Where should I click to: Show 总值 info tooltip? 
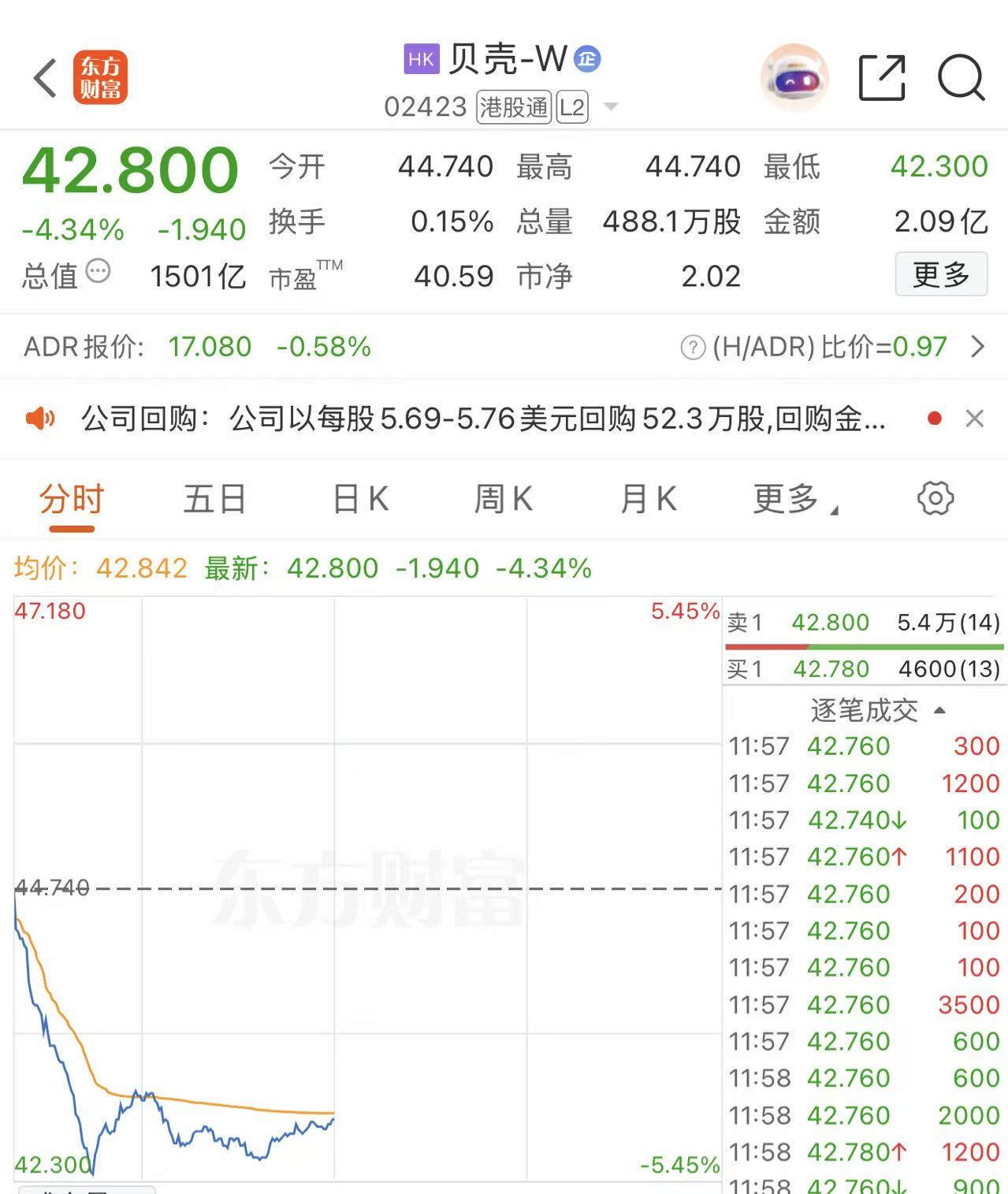point(99,272)
